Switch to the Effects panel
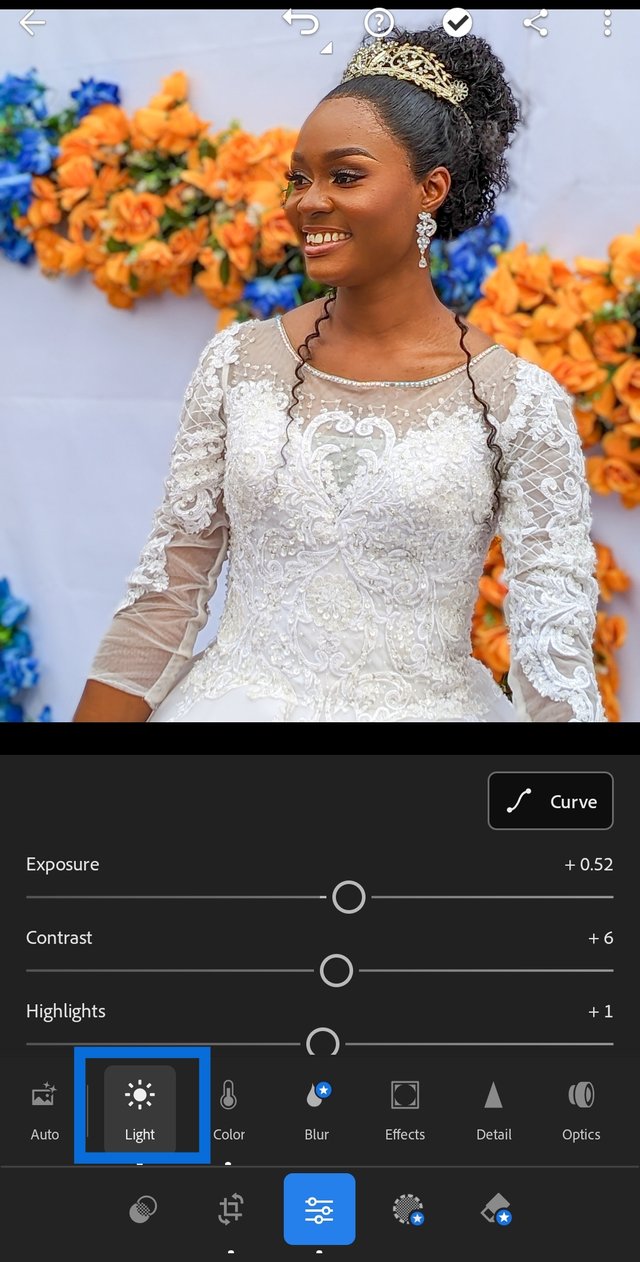The width and height of the screenshot is (640, 1262). tap(405, 1109)
